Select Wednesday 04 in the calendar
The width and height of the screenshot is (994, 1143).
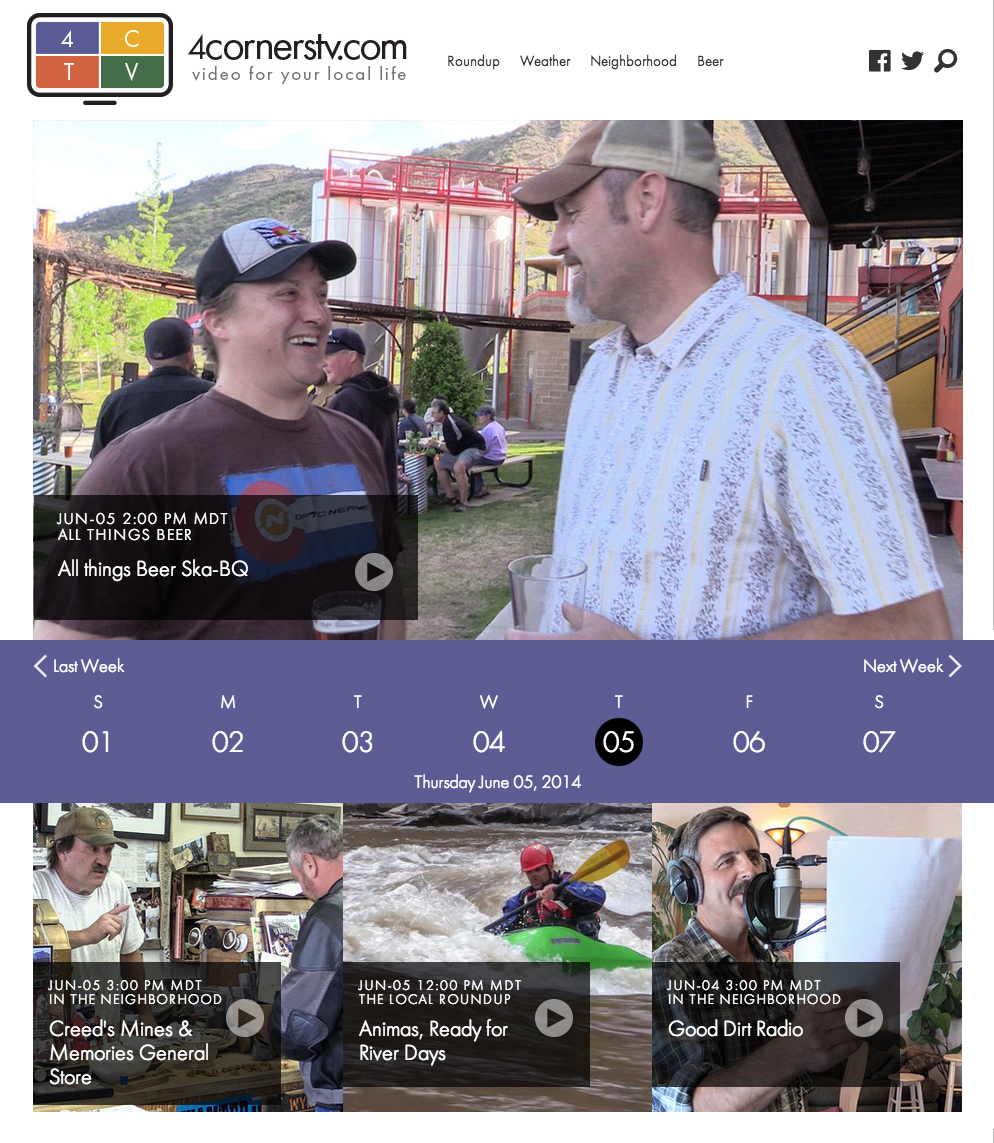pyautogui.click(x=488, y=742)
